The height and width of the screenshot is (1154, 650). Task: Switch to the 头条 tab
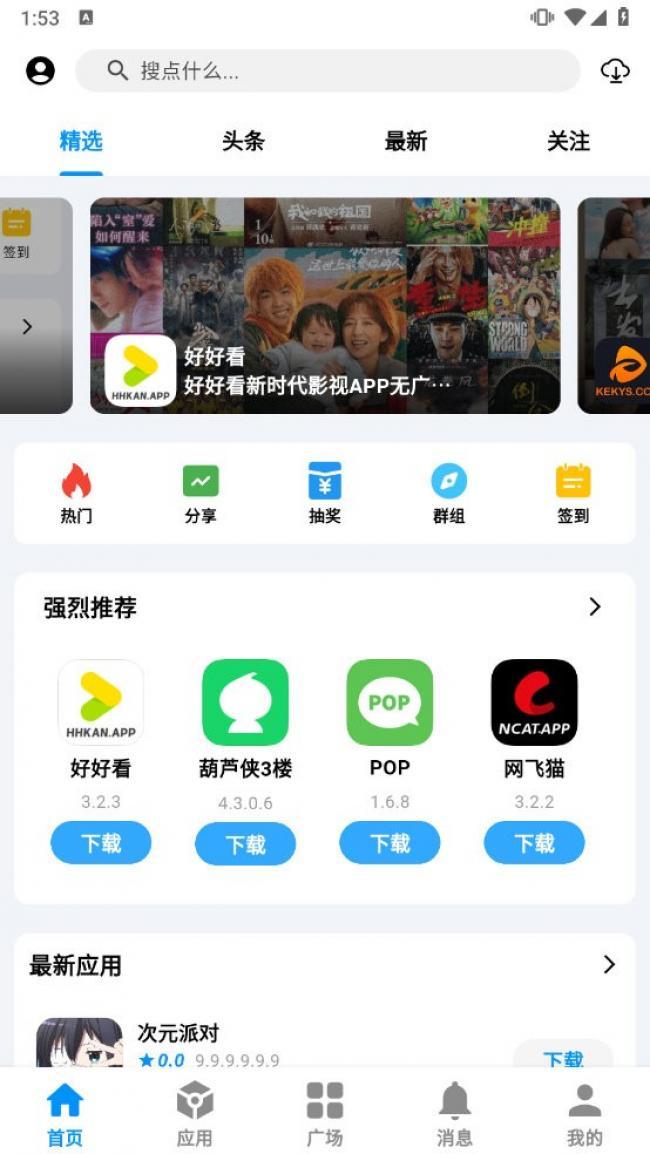coord(243,142)
